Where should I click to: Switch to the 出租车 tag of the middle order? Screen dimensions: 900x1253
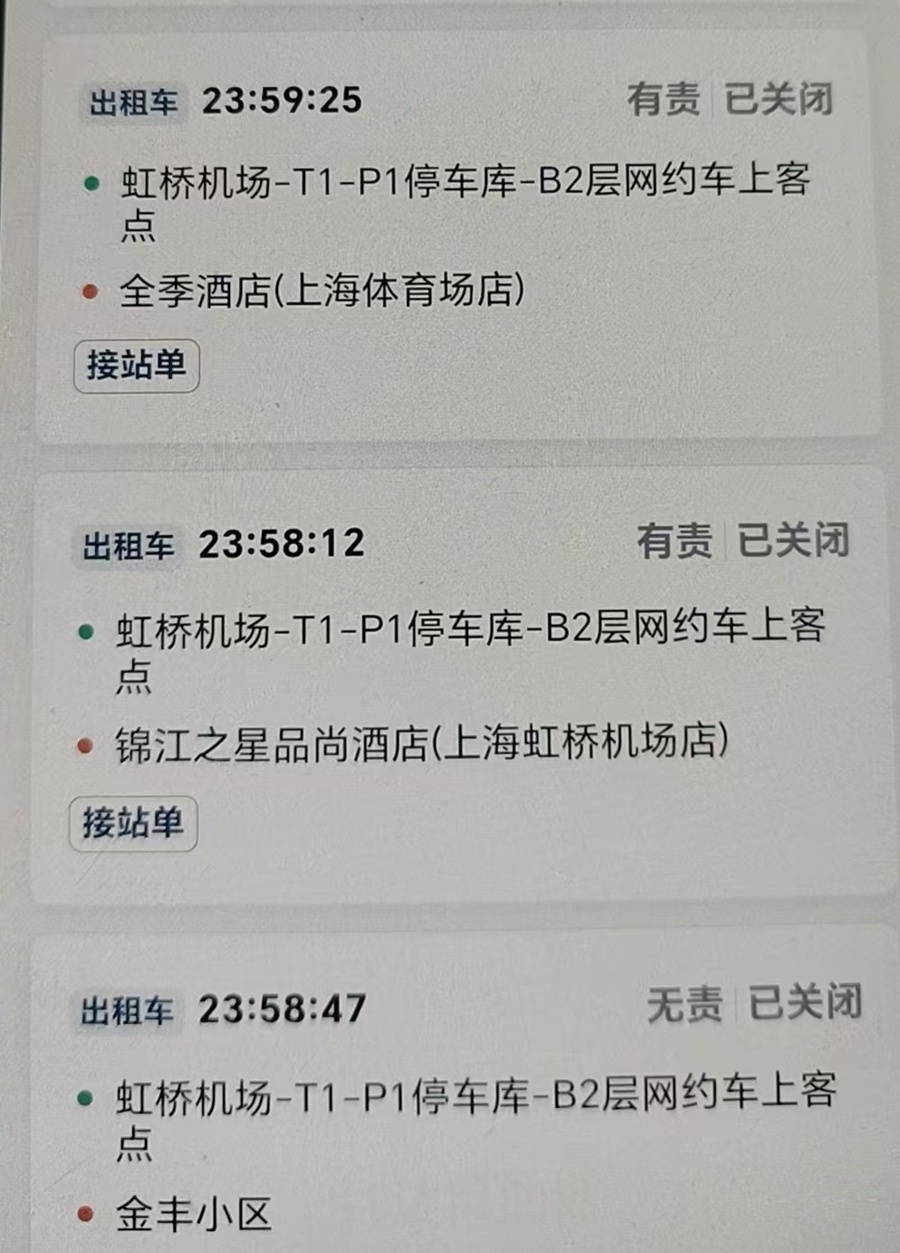(130, 544)
